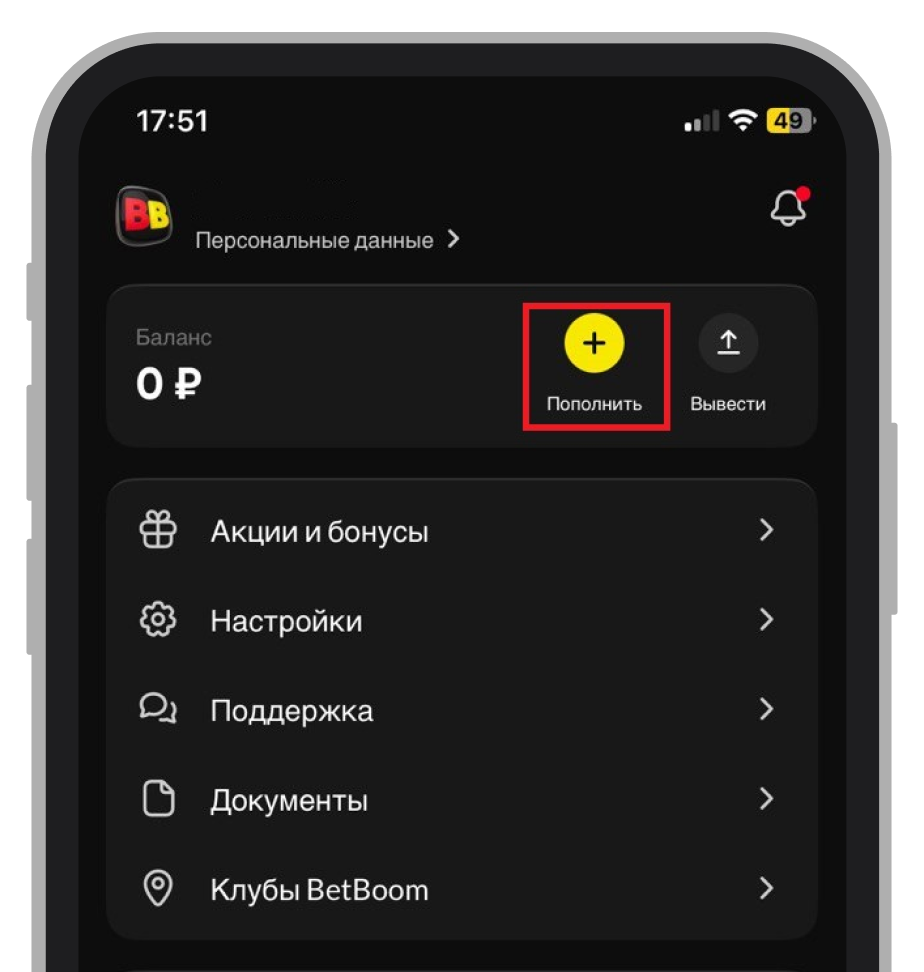
Task: Tap the Пополнить deposit button
Action: click(x=594, y=345)
